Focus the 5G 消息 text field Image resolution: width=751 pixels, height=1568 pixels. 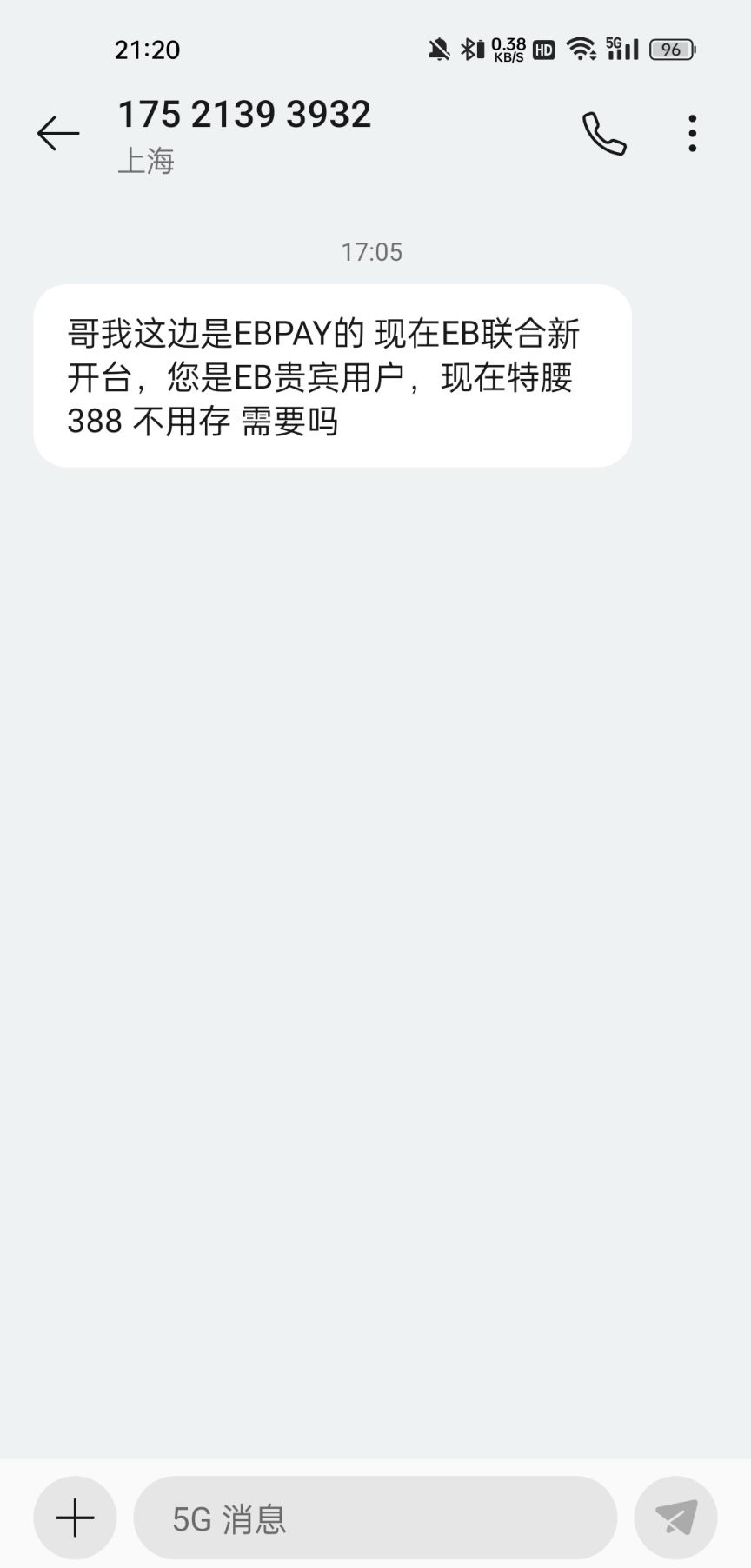pyautogui.click(x=375, y=1518)
